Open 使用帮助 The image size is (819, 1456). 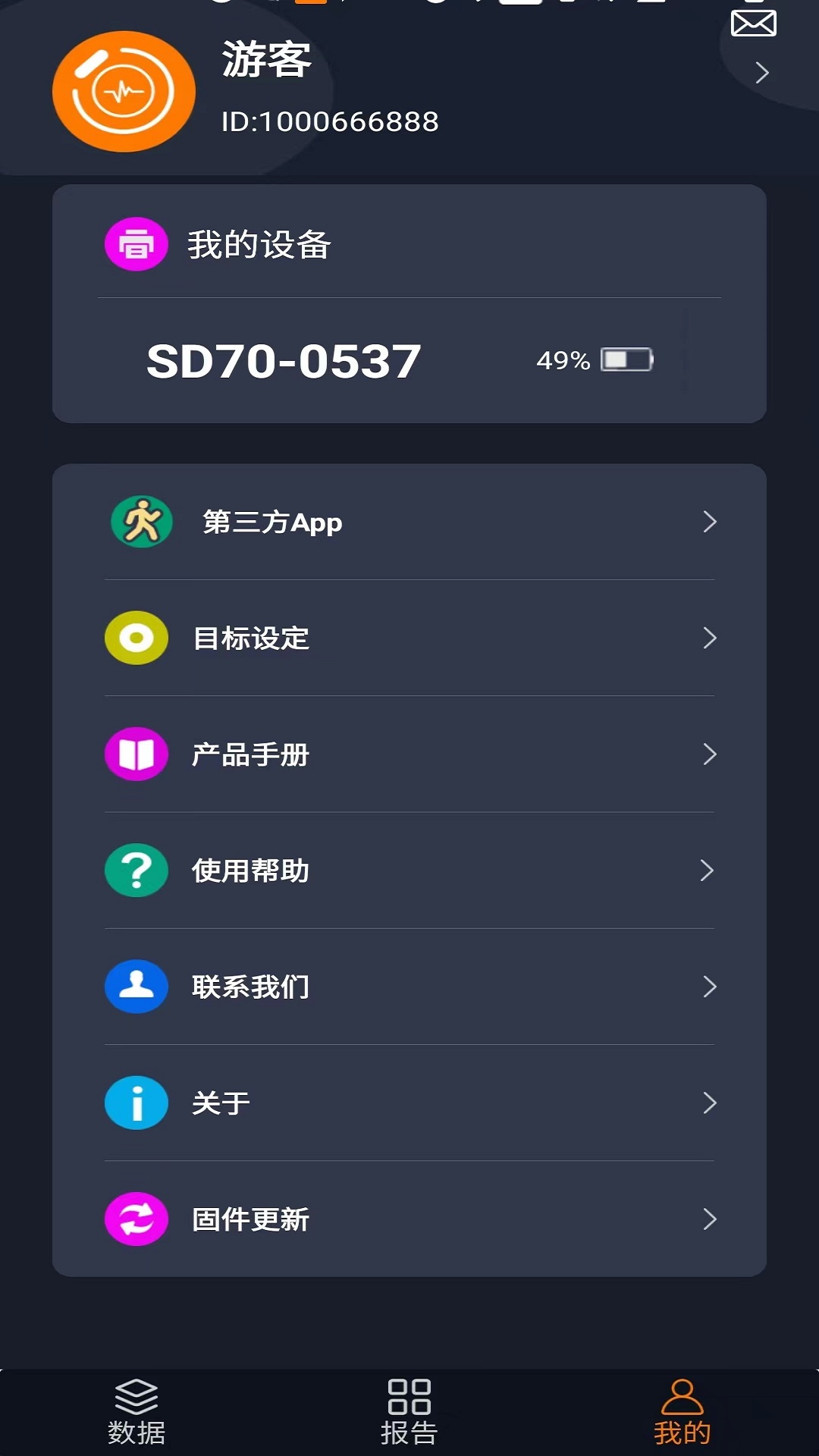click(409, 871)
